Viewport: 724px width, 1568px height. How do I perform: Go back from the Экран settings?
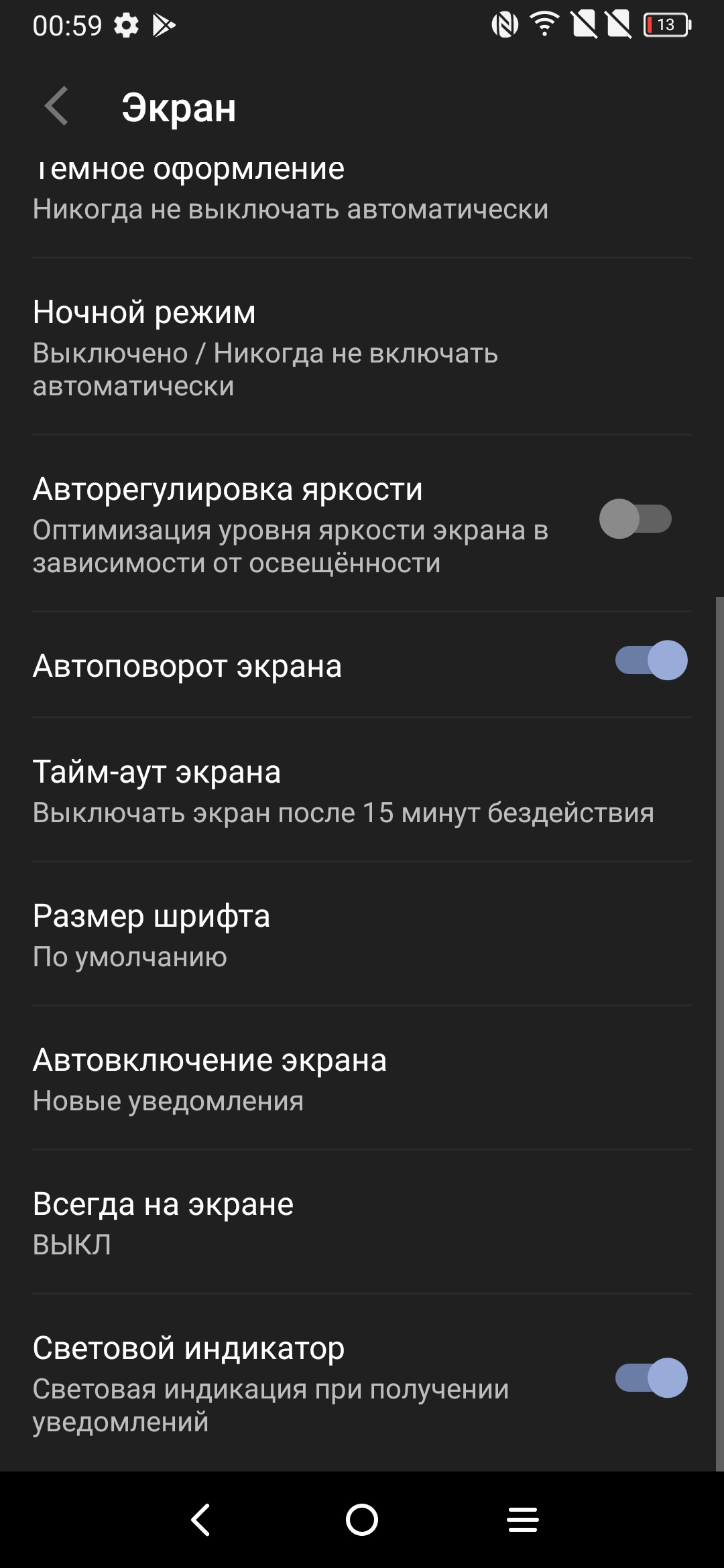pyautogui.click(x=57, y=107)
